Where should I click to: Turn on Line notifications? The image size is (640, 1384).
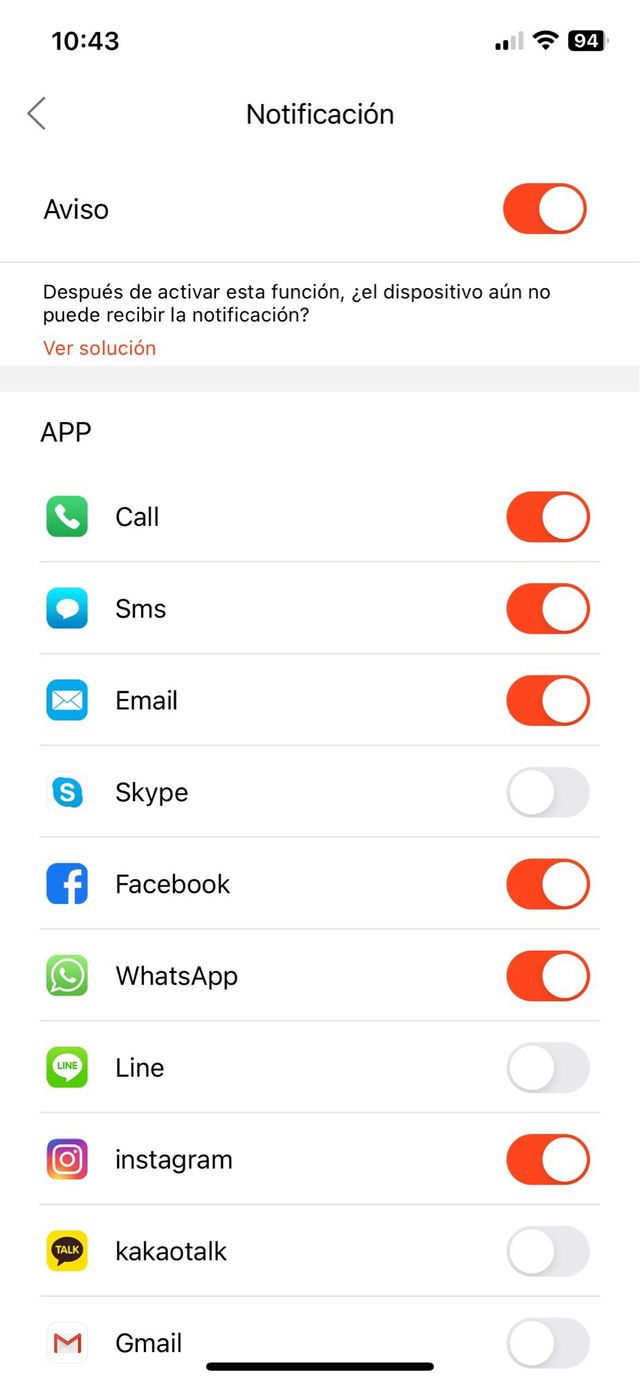click(x=547, y=1068)
